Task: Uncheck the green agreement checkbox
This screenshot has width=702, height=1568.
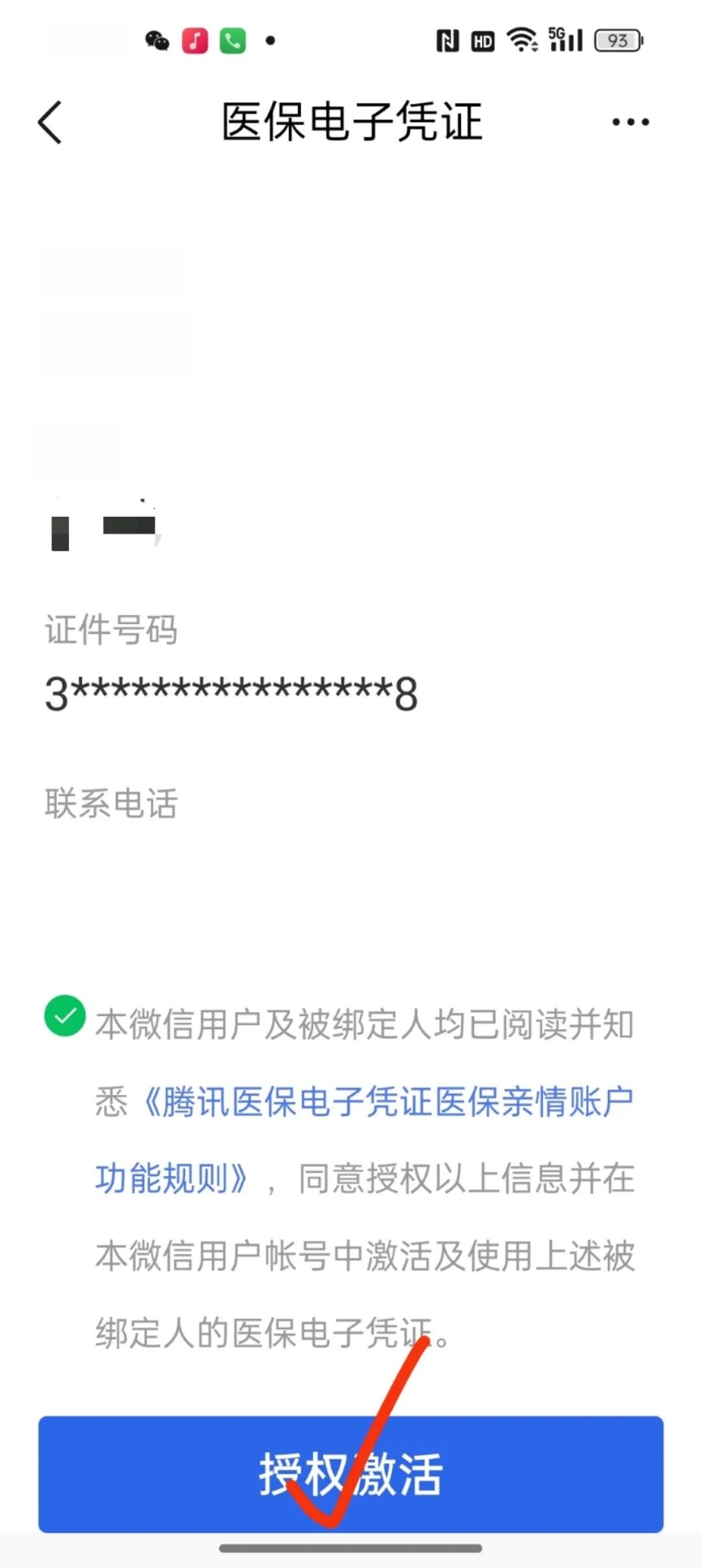Action: (x=65, y=1016)
